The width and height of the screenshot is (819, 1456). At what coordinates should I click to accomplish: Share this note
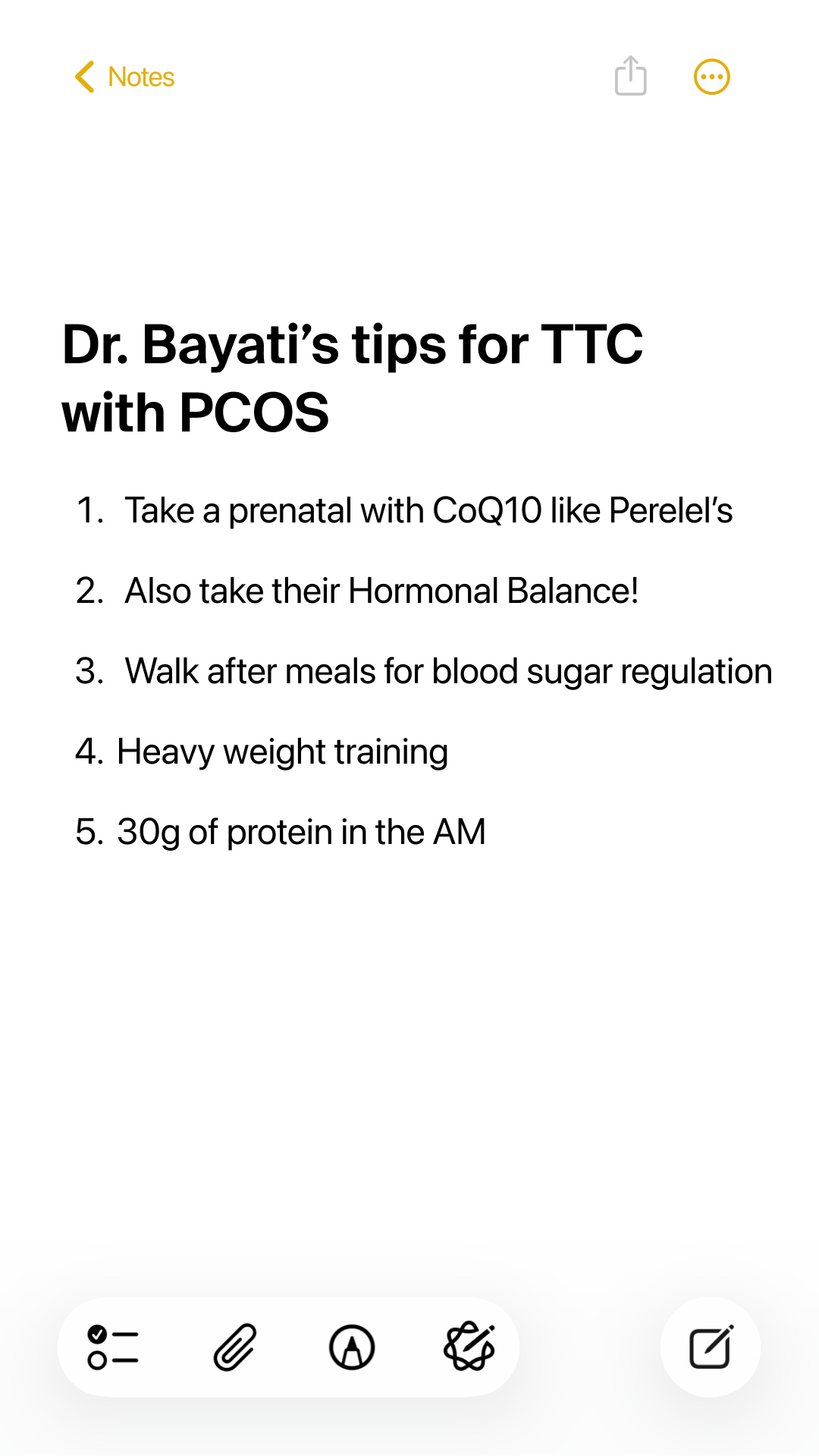click(630, 76)
